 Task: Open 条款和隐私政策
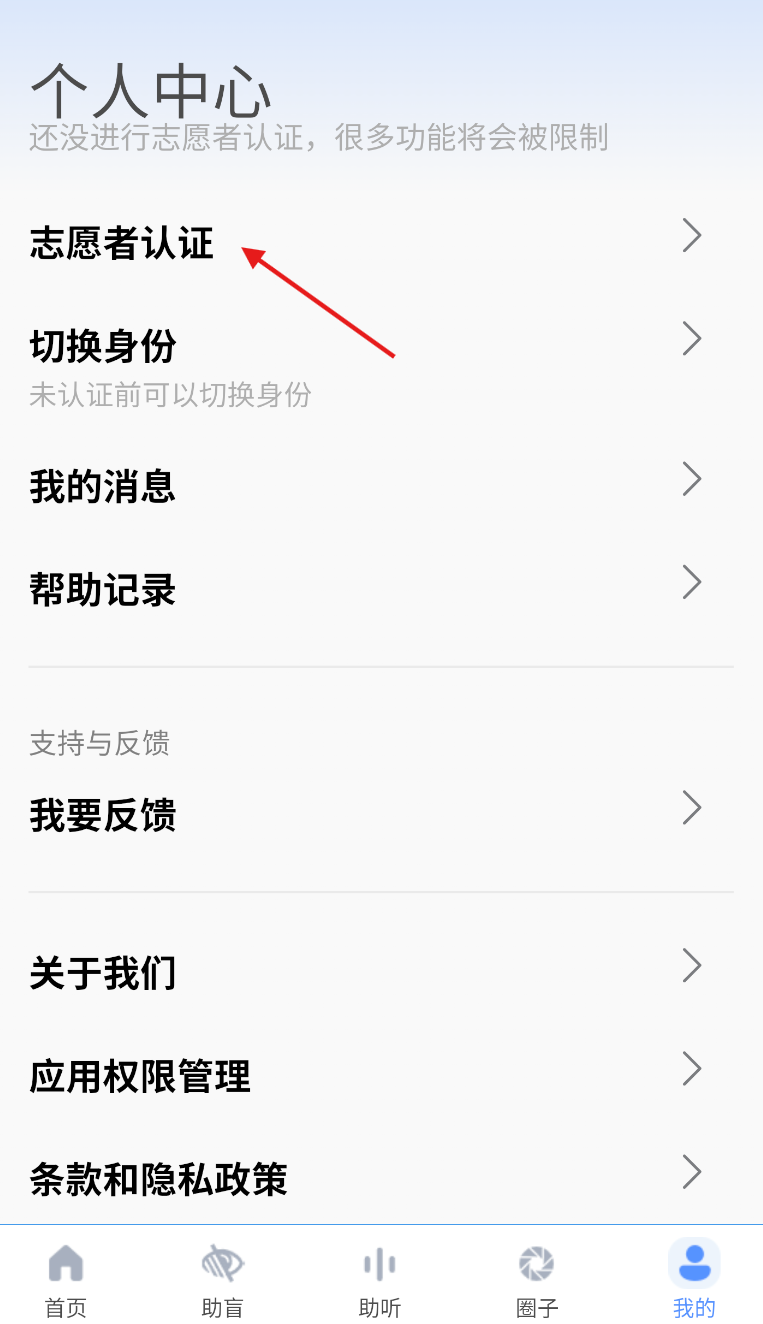[381, 1178]
